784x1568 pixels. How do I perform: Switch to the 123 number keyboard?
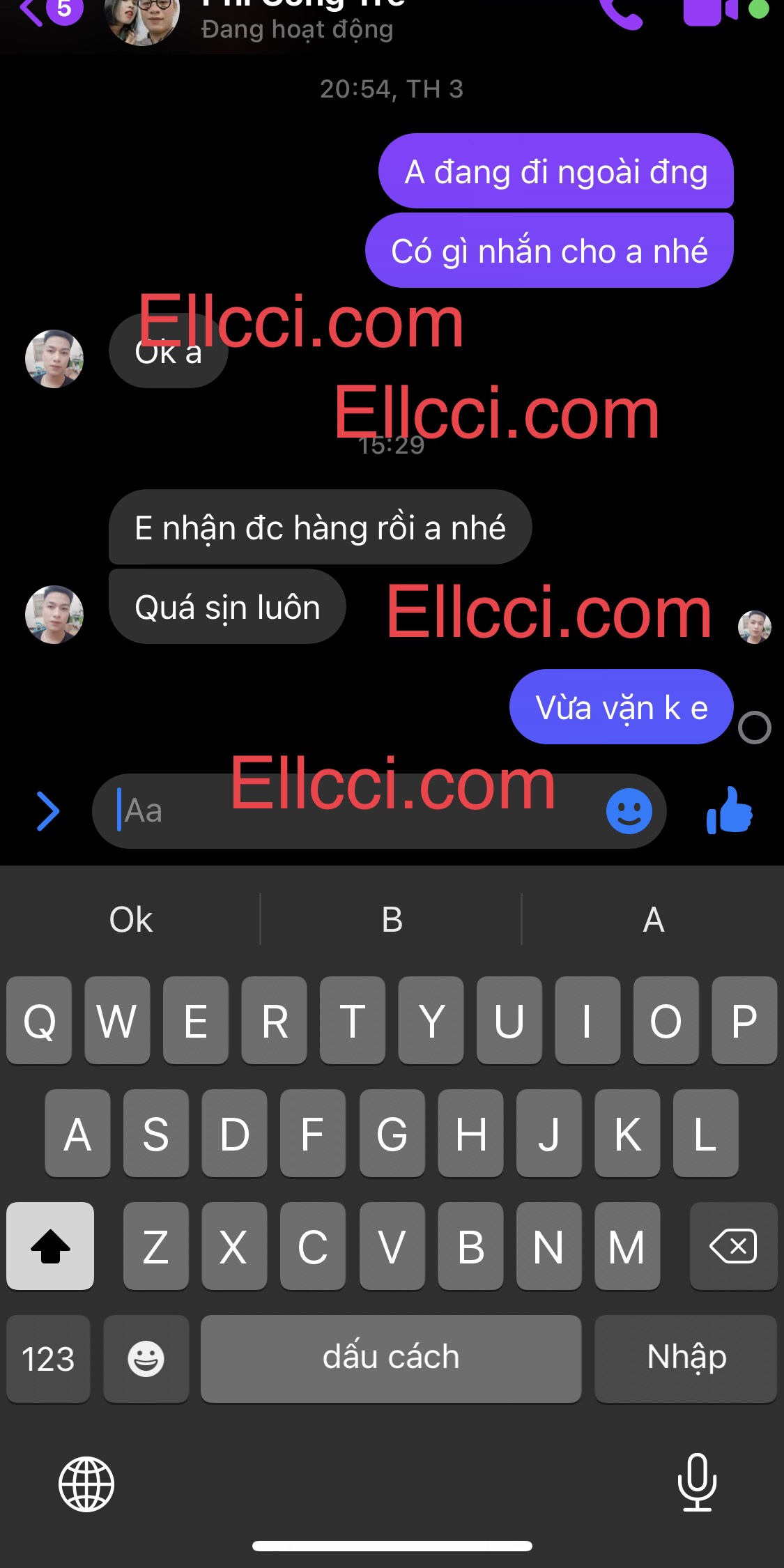[x=48, y=1358]
